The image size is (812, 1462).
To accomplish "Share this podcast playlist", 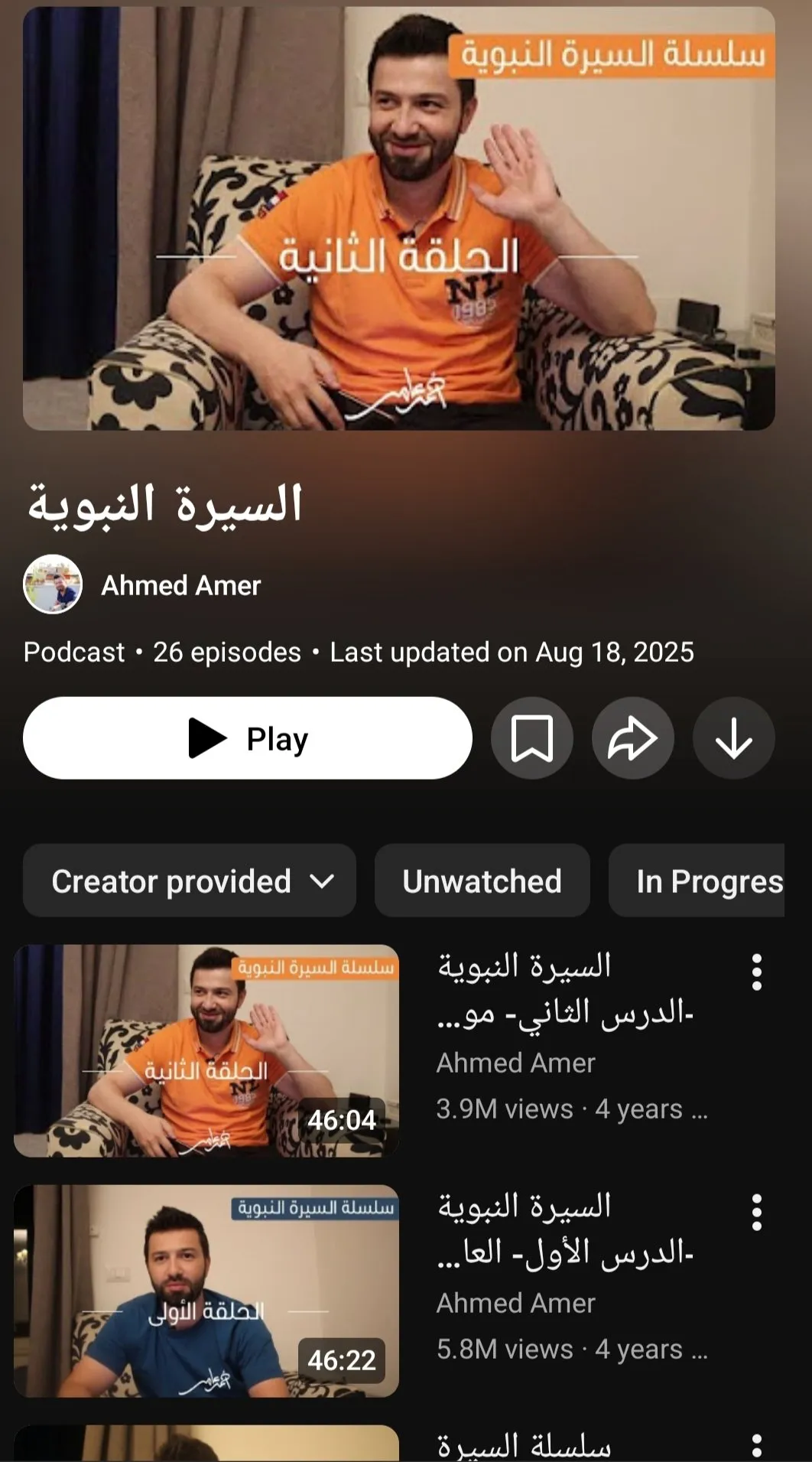I will click(x=632, y=738).
